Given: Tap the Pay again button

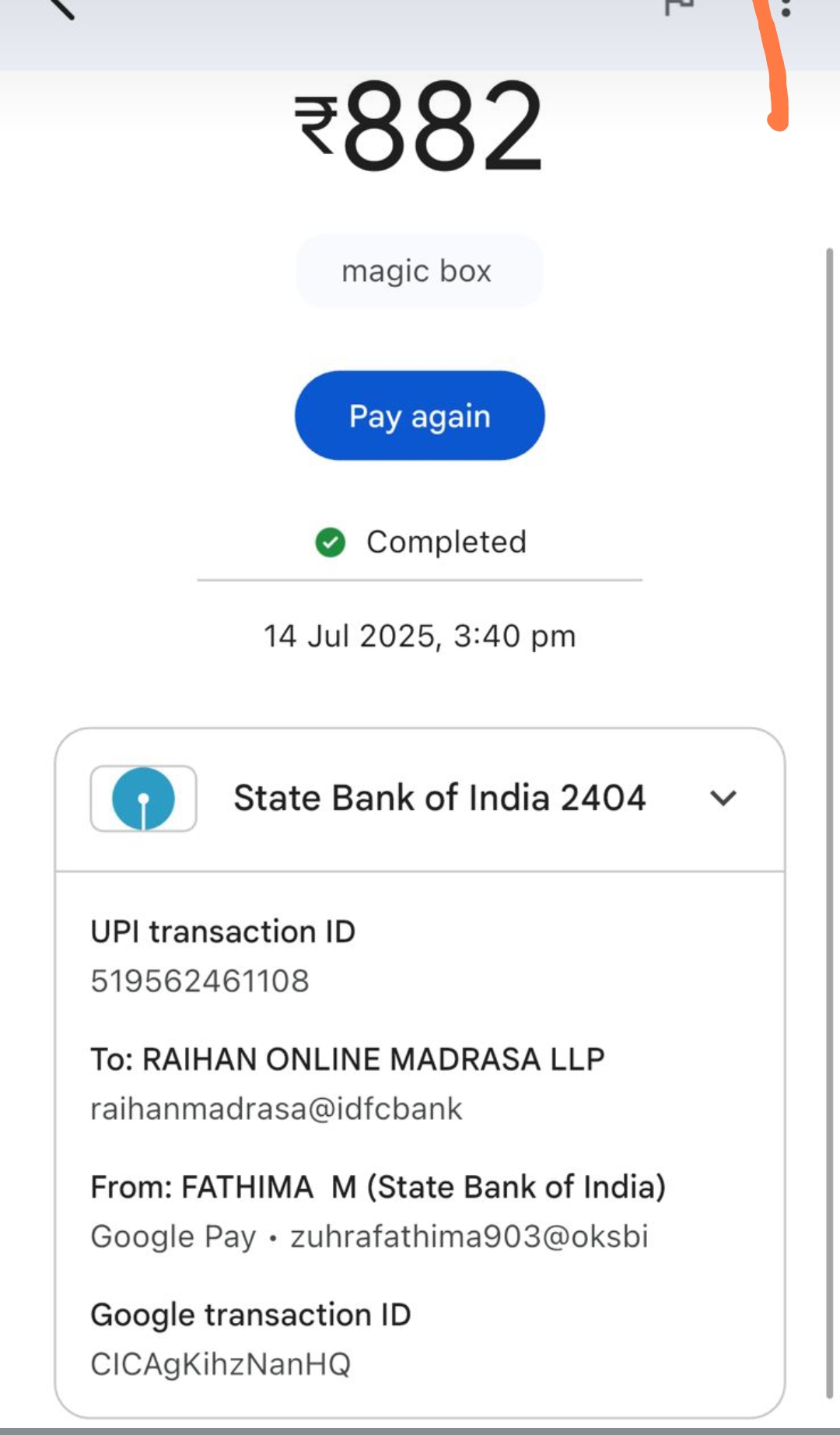Looking at the screenshot, I should [x=419, y=416].
